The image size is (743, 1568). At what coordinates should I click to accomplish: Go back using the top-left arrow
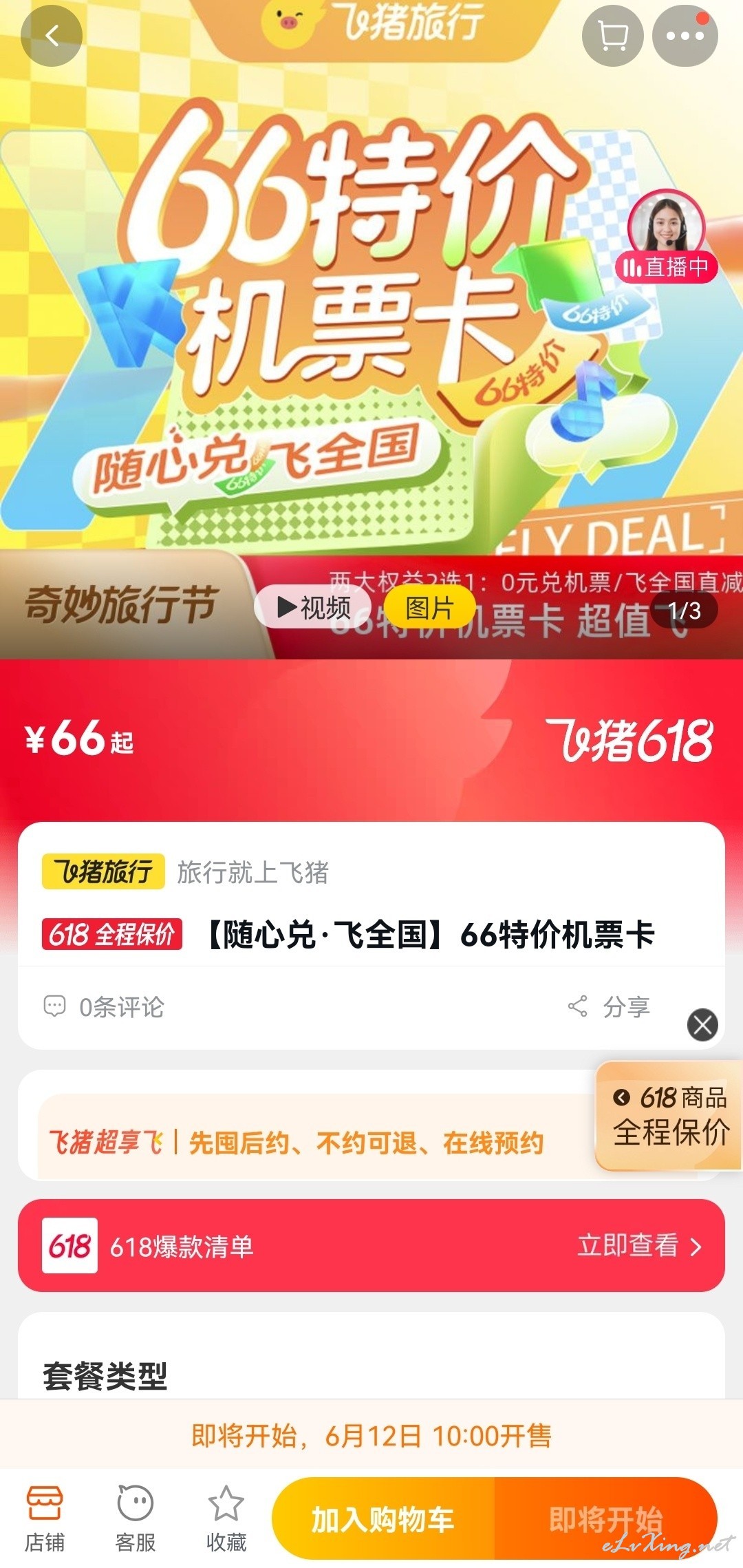coord(52,36)
